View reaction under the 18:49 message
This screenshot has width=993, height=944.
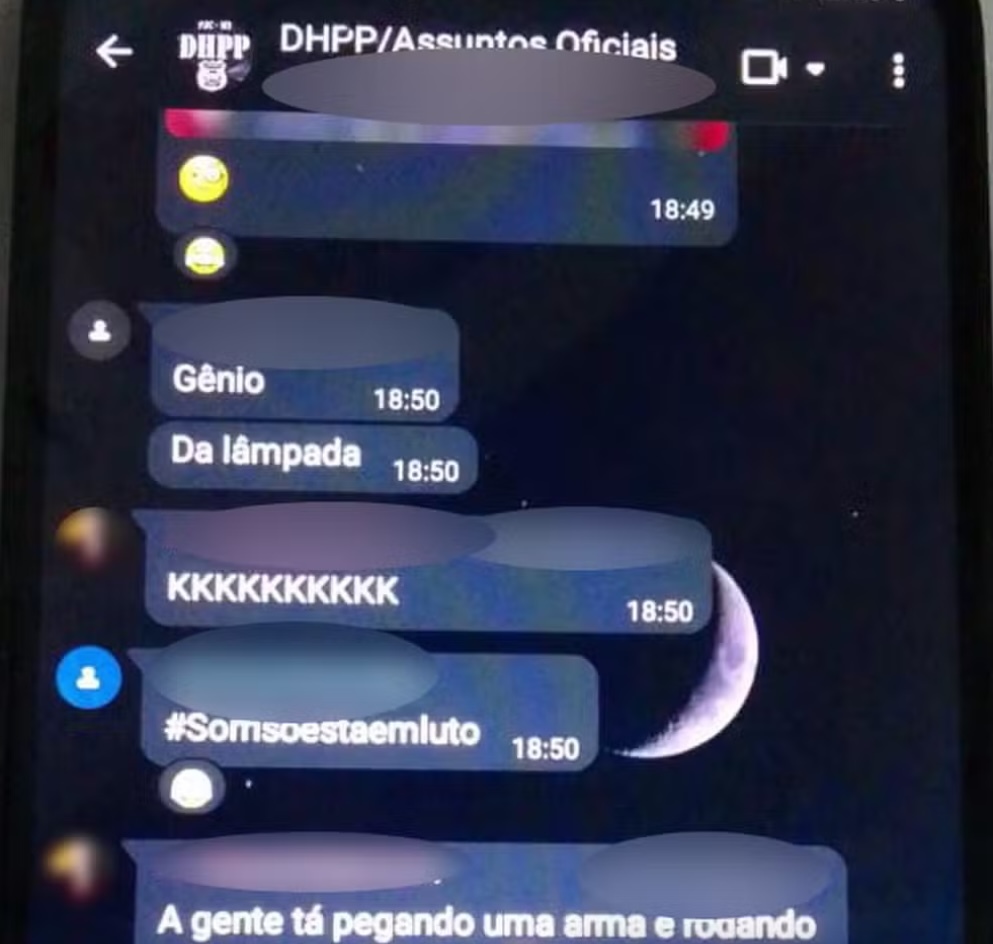[205, 258]
